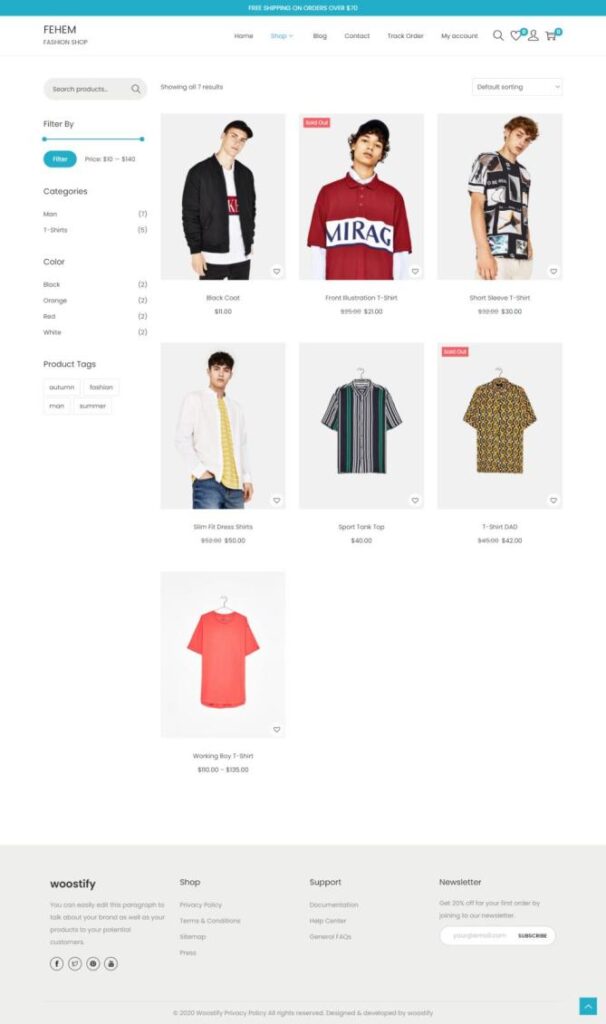Open the shopping cart
Viewport: 606px width, 1024px height.
551,36
